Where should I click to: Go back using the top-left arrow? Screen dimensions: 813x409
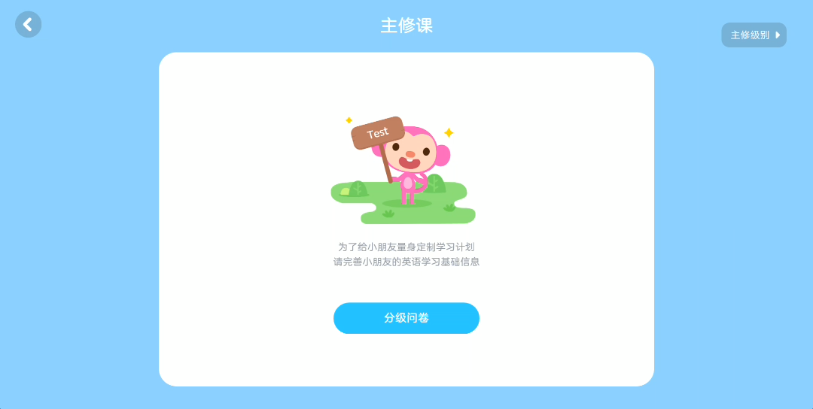coord(28,25)
